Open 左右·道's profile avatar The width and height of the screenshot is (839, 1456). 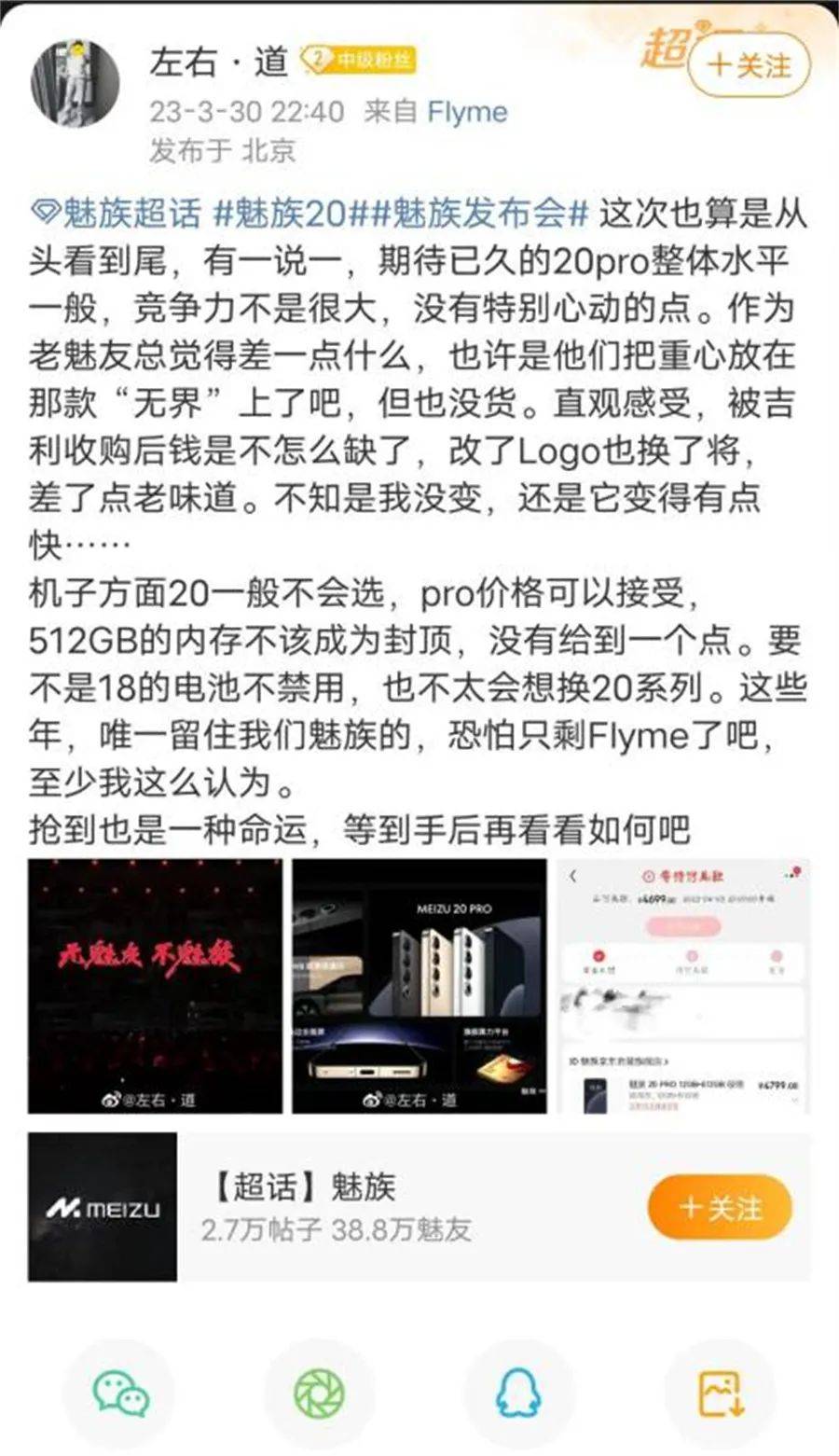76,84
